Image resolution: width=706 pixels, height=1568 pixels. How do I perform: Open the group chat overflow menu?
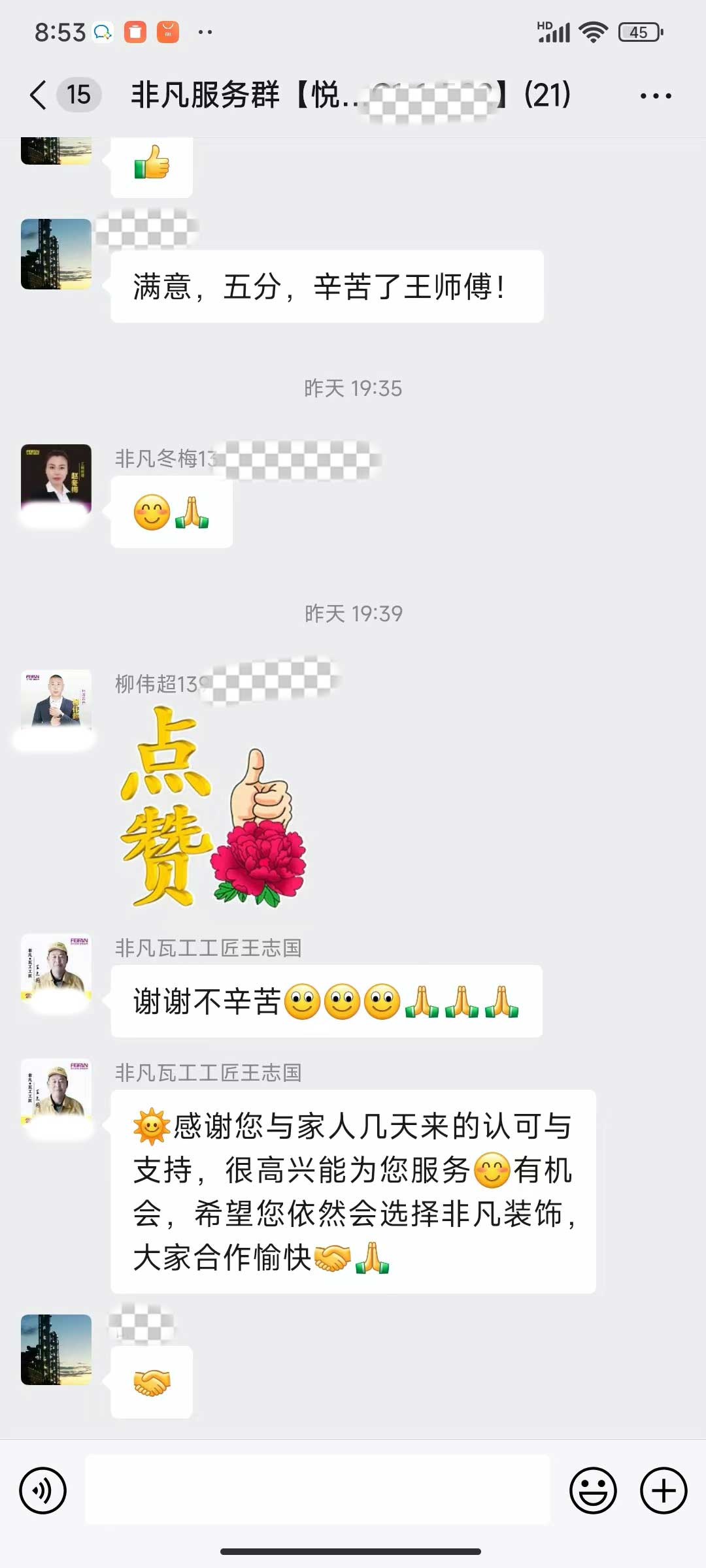pos(655,96)
